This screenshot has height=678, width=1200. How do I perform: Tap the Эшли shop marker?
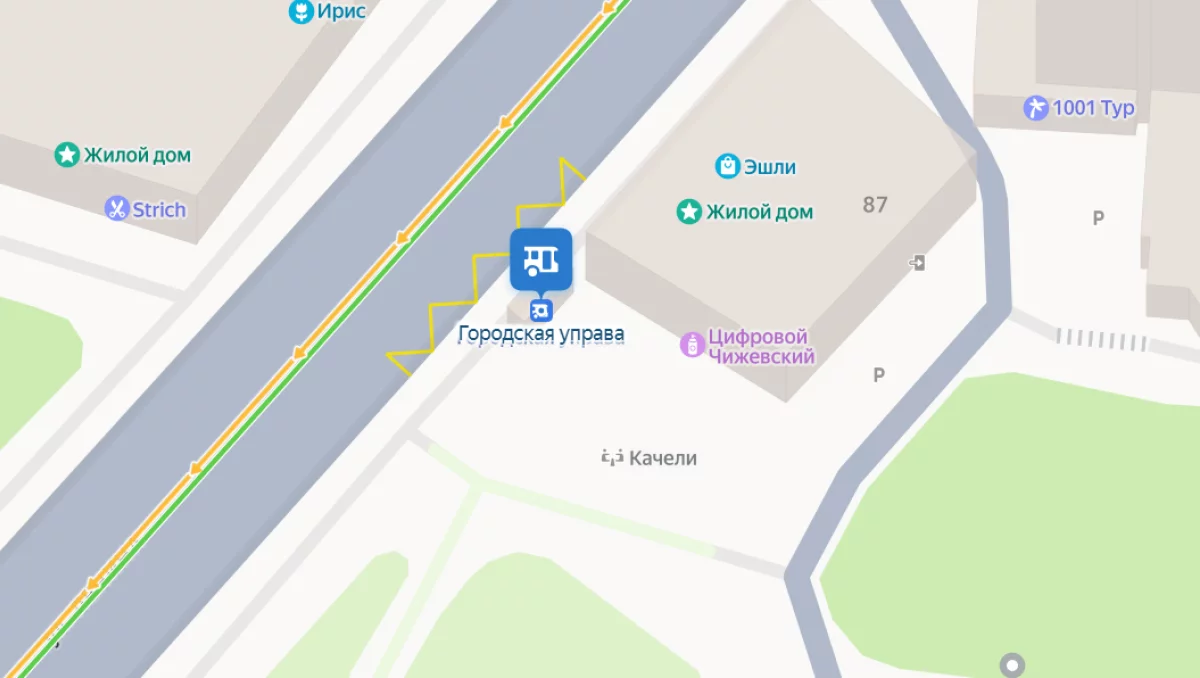pyautogui.click(x=728, y=166)
